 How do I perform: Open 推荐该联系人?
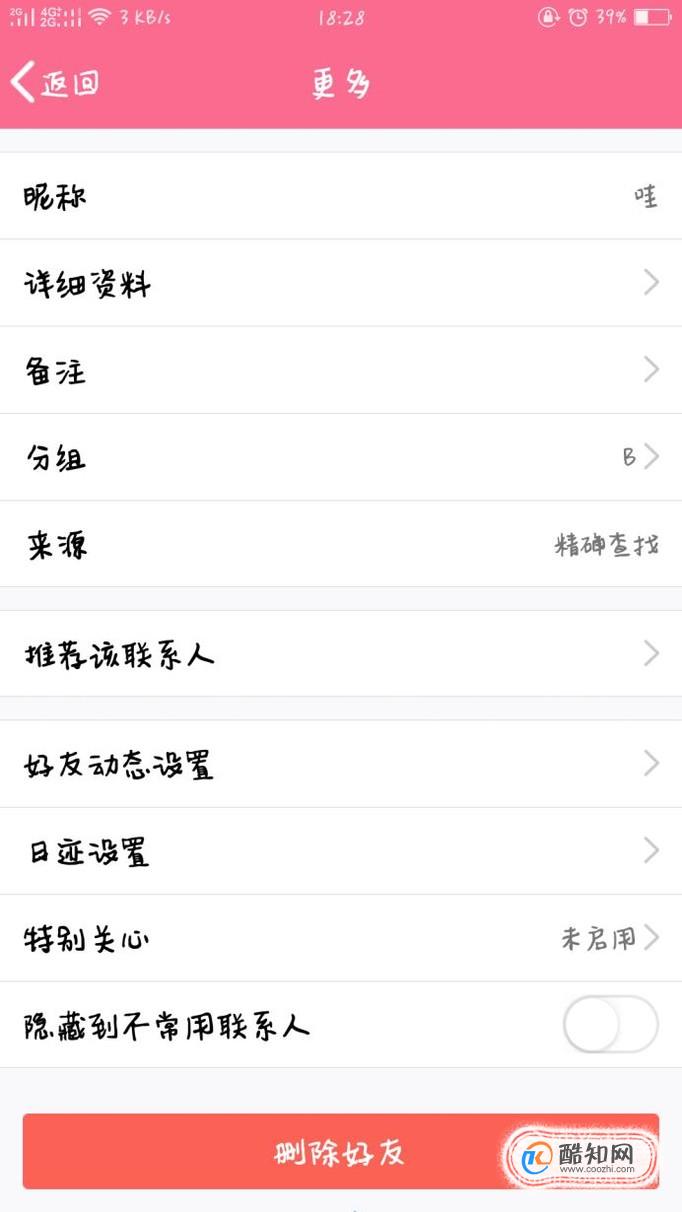tap(341, 654)
